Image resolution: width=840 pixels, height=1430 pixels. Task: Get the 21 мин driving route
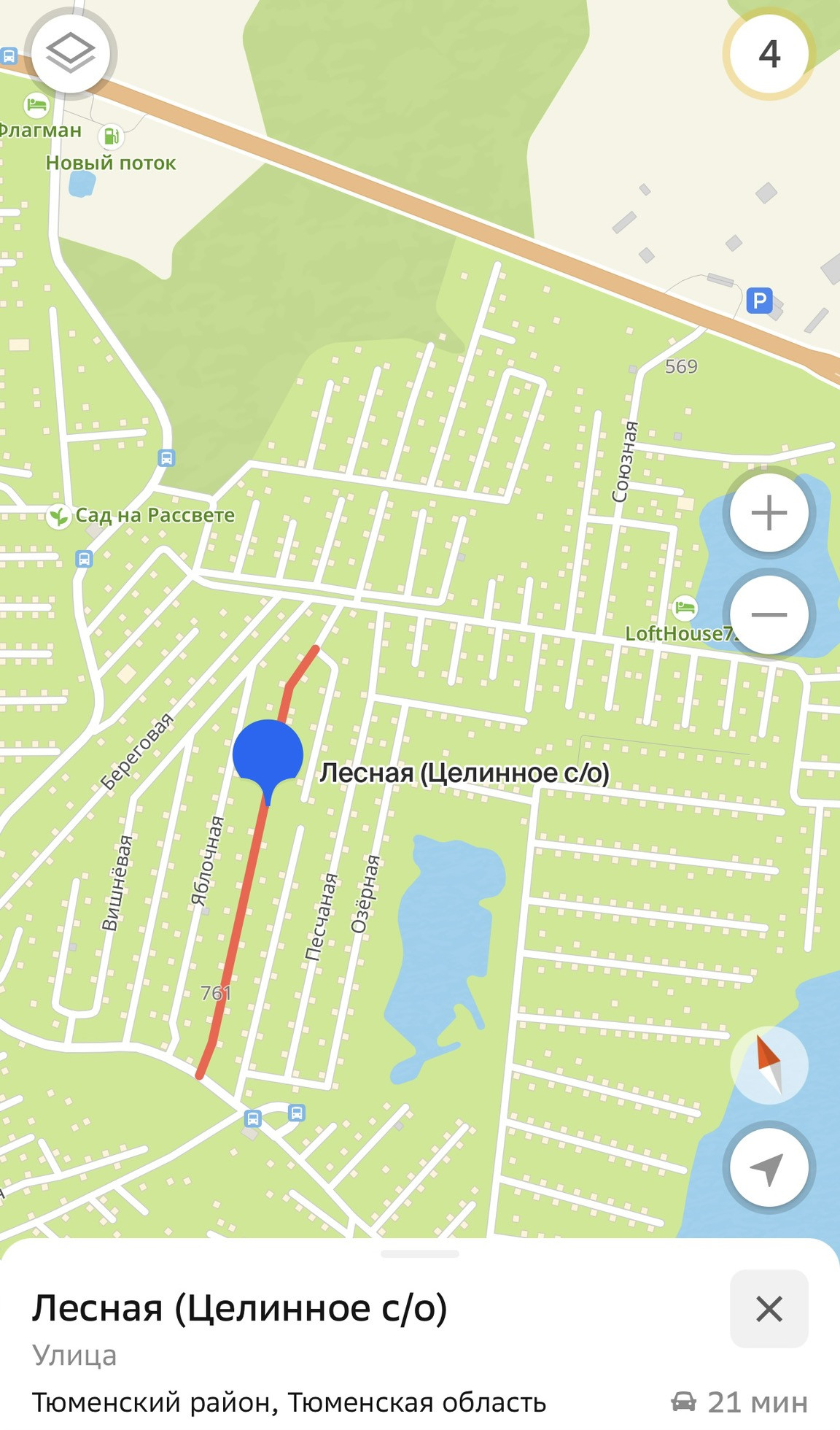pos(739,1402)
